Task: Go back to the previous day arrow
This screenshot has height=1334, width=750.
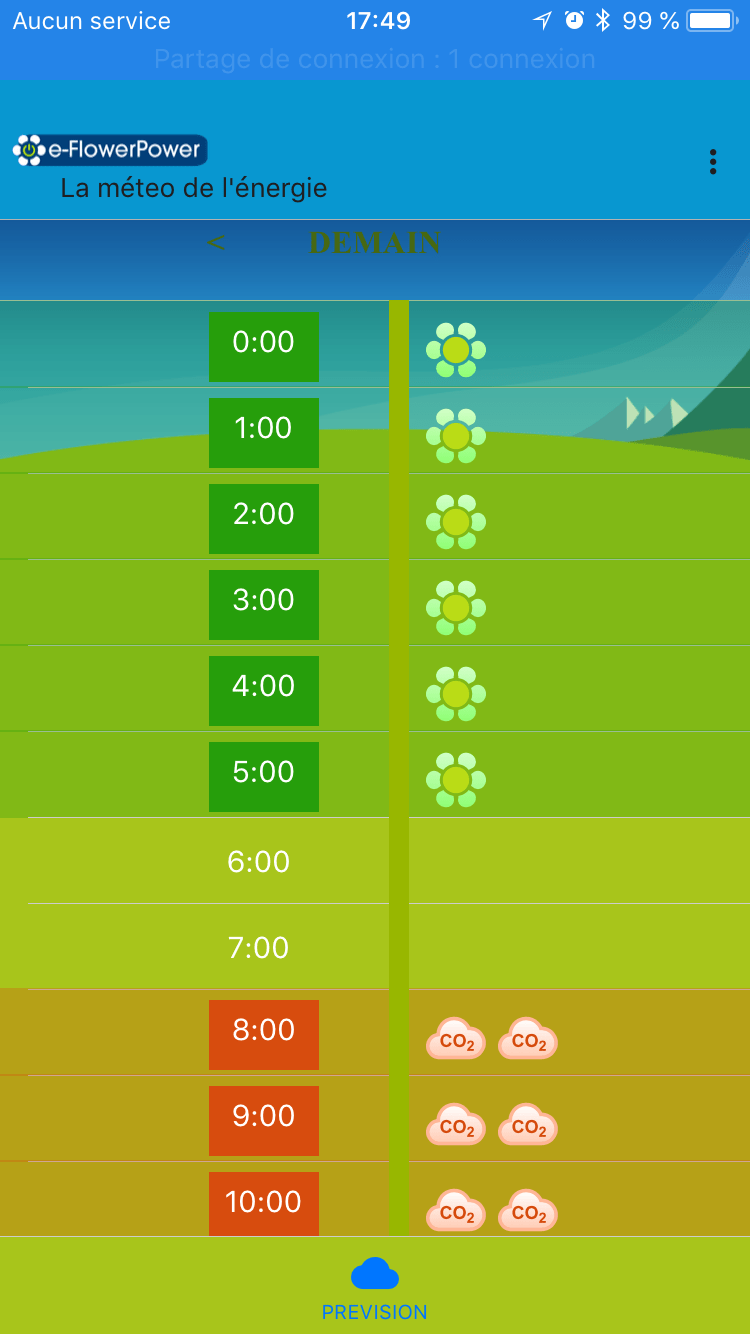Action: 215,243
